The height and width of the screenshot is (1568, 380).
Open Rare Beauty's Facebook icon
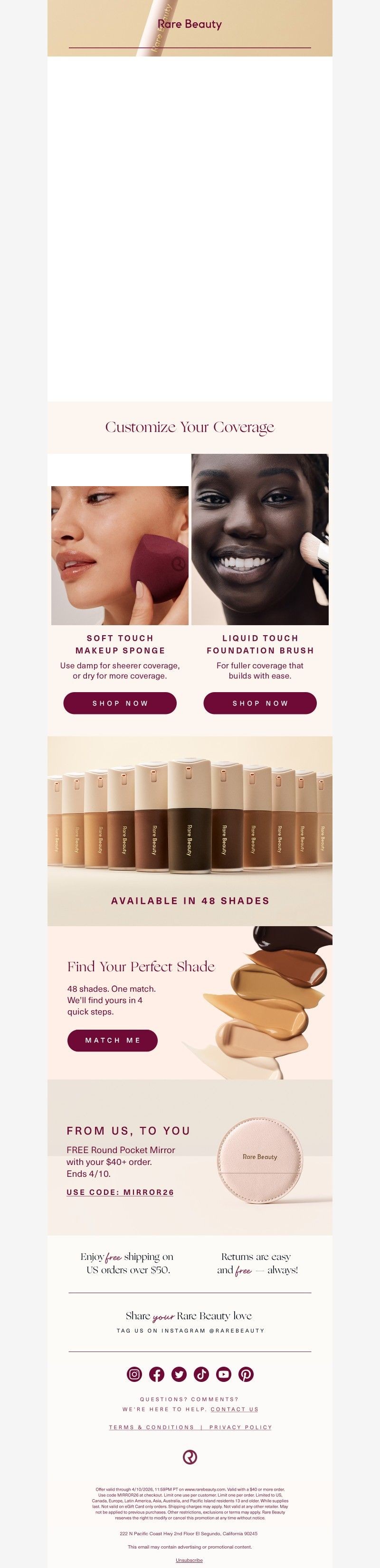[x=156, y=1374]
